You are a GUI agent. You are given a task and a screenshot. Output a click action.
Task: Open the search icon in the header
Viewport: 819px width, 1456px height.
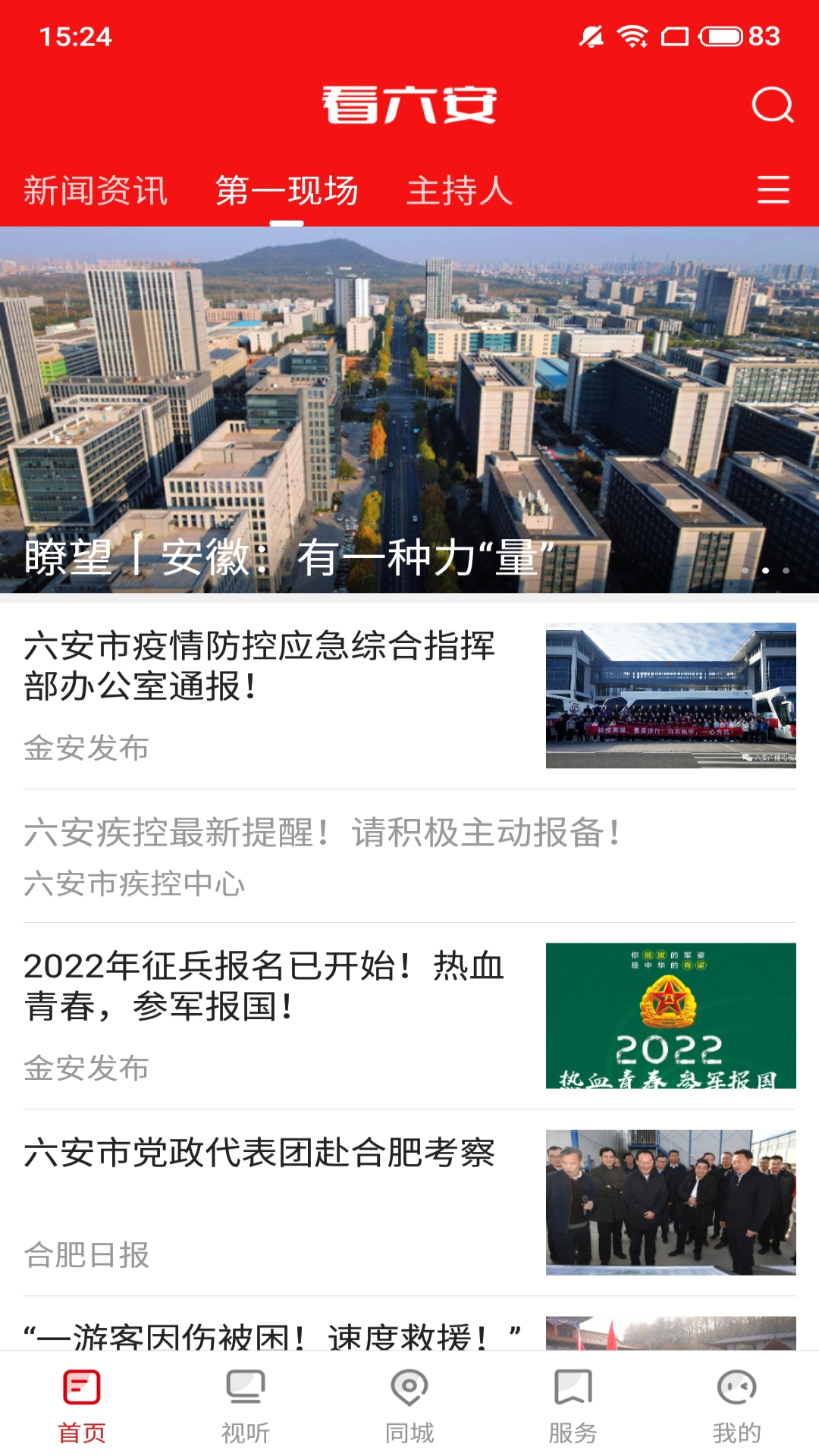(x=772, y=105)
